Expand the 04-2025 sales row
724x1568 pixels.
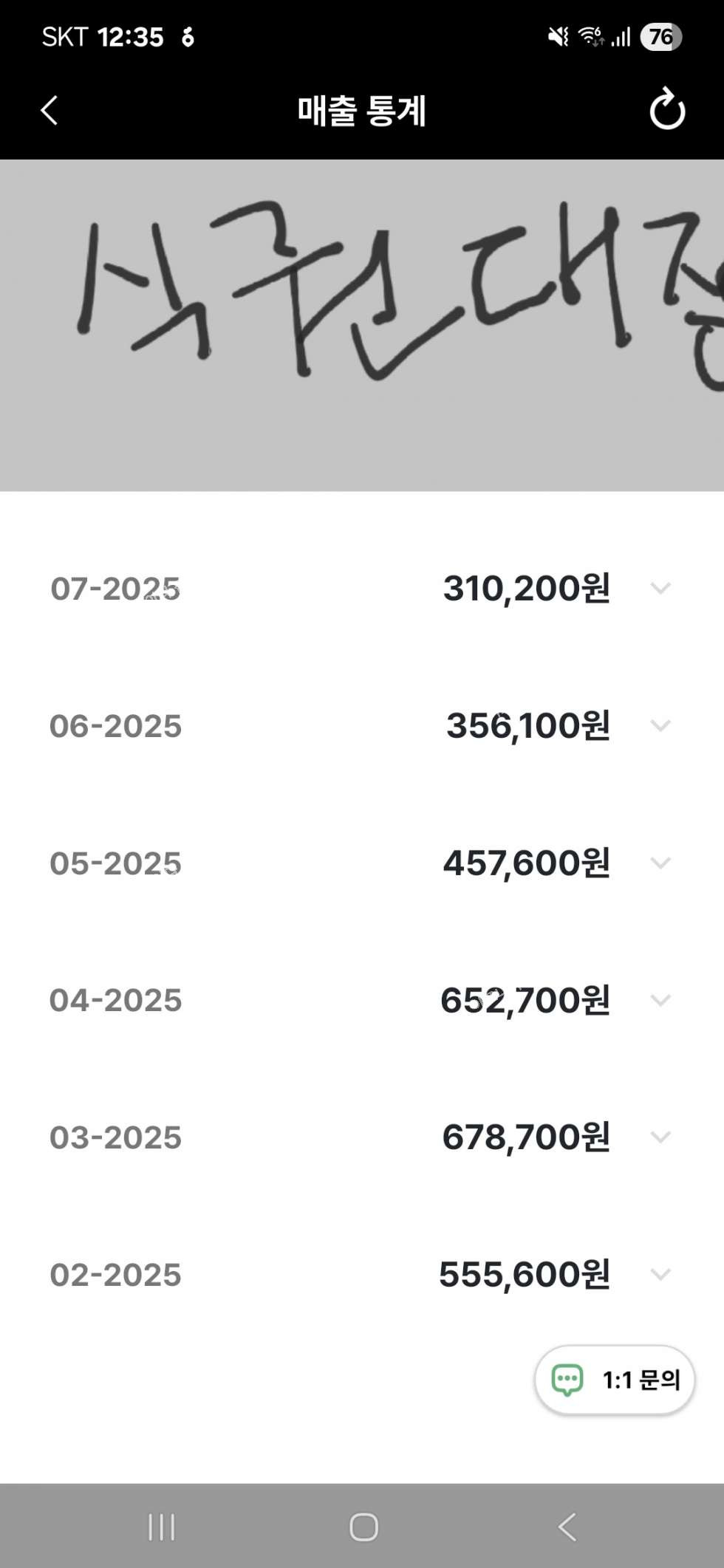[x=660, y=1000]
